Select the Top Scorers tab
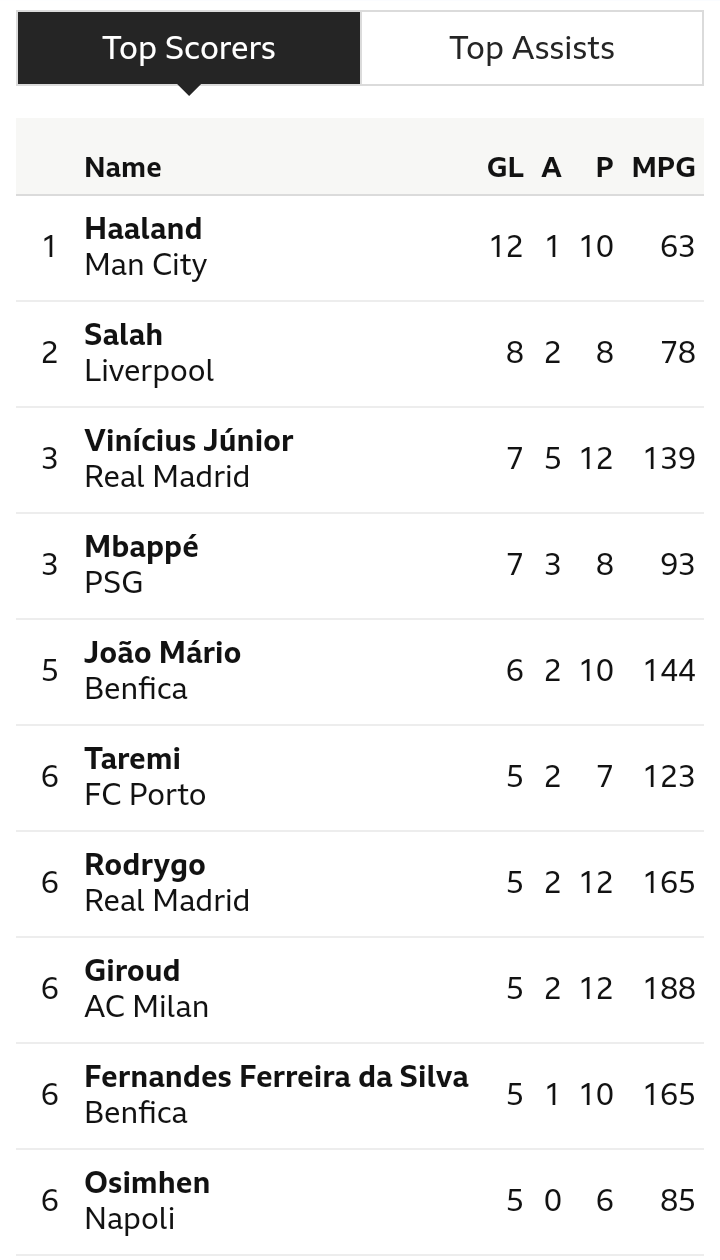Image resolution: width=720 pixels, height=1260 pixels. [189, 48]
